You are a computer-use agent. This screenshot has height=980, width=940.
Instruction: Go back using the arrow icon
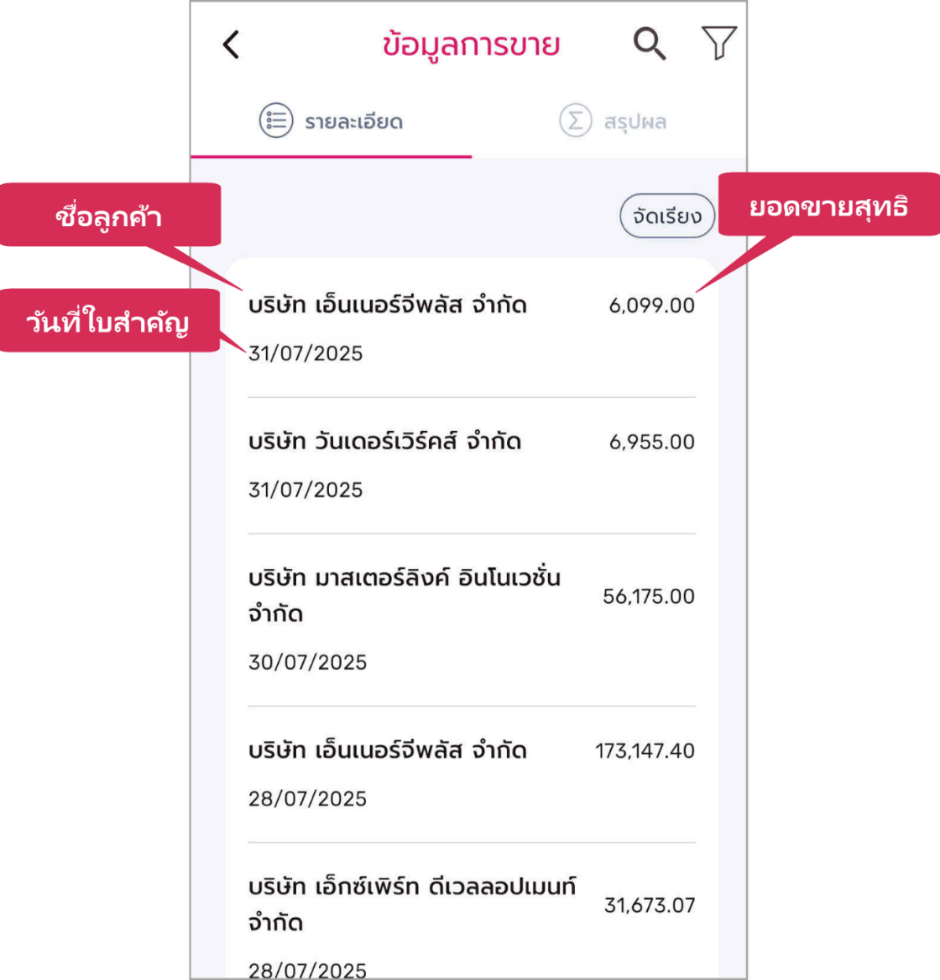pyautogui.click(x=231, y=45)
